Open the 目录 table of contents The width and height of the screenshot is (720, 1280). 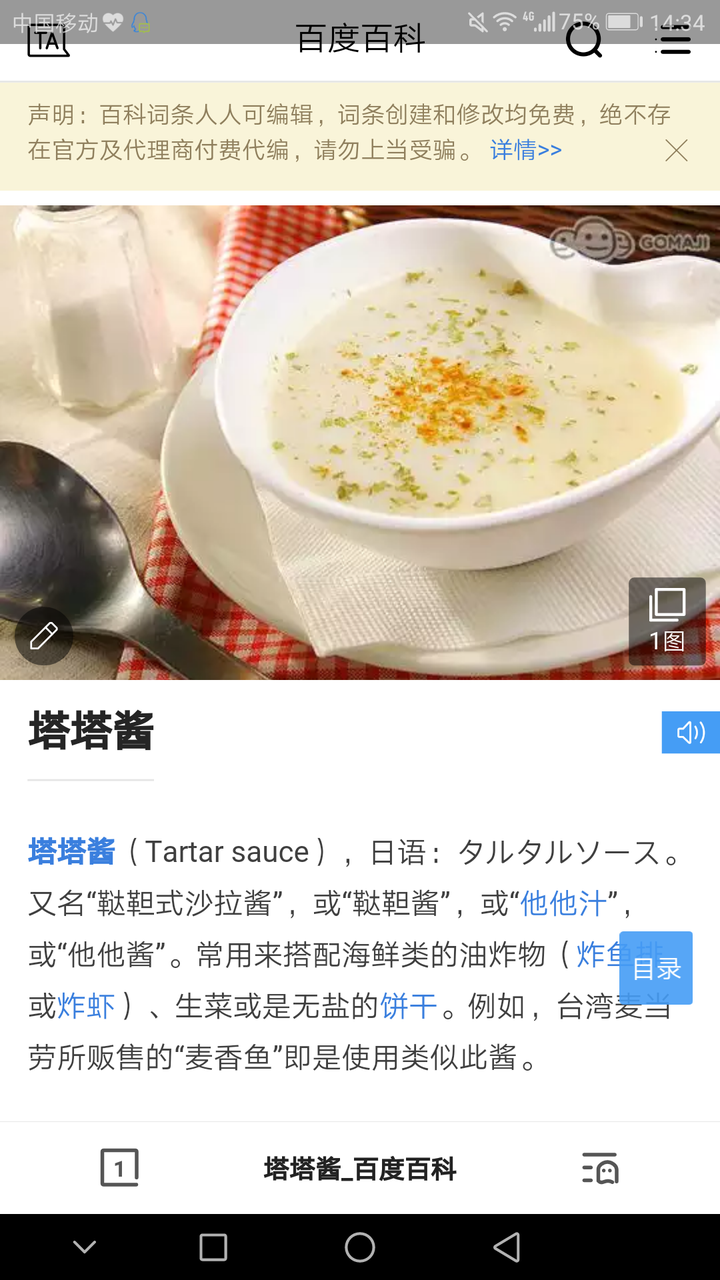(656, 968)
